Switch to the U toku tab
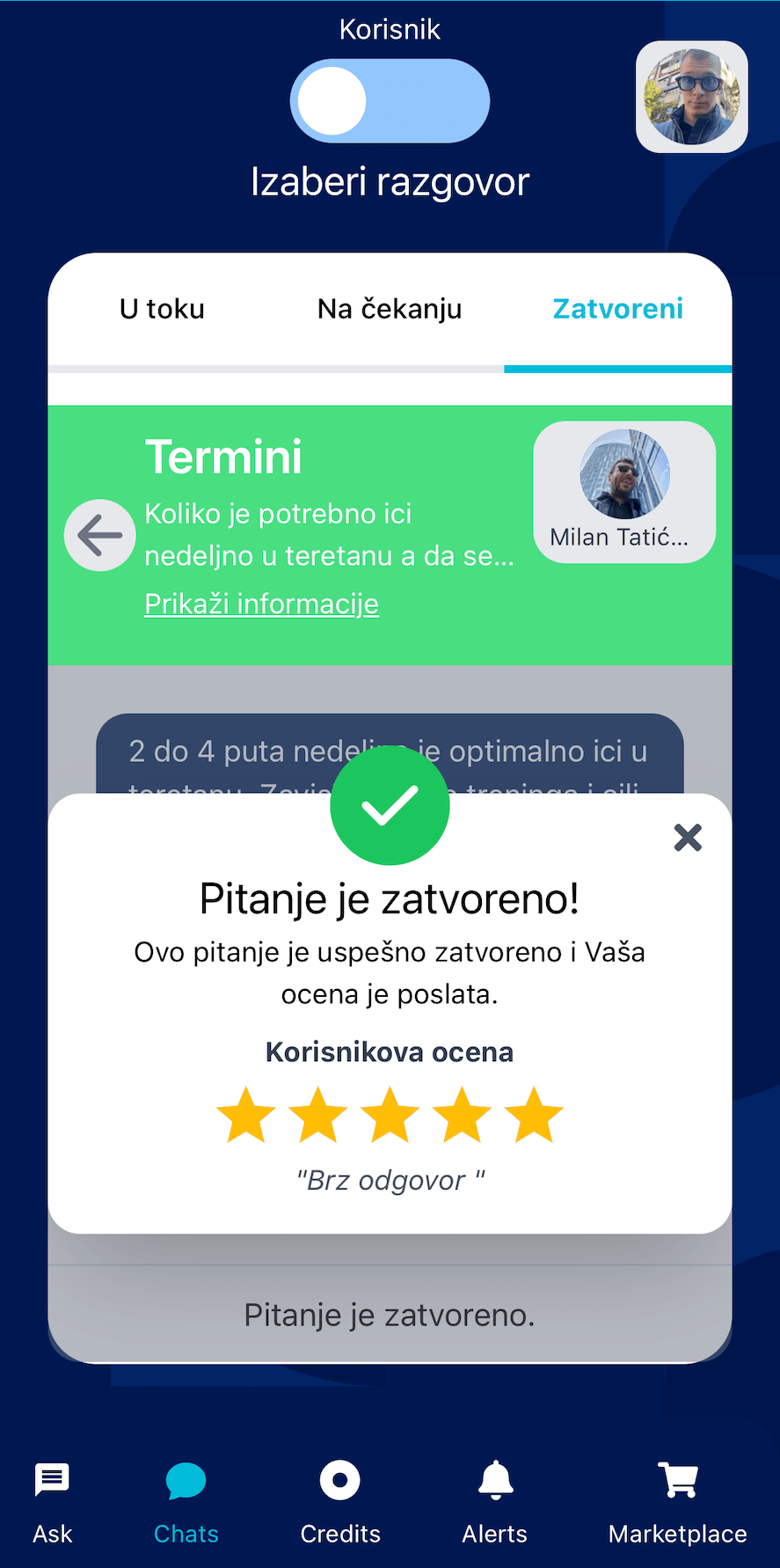Image resolution: width=780 pixels, height=1568 pixels. [x=163, y=310]
